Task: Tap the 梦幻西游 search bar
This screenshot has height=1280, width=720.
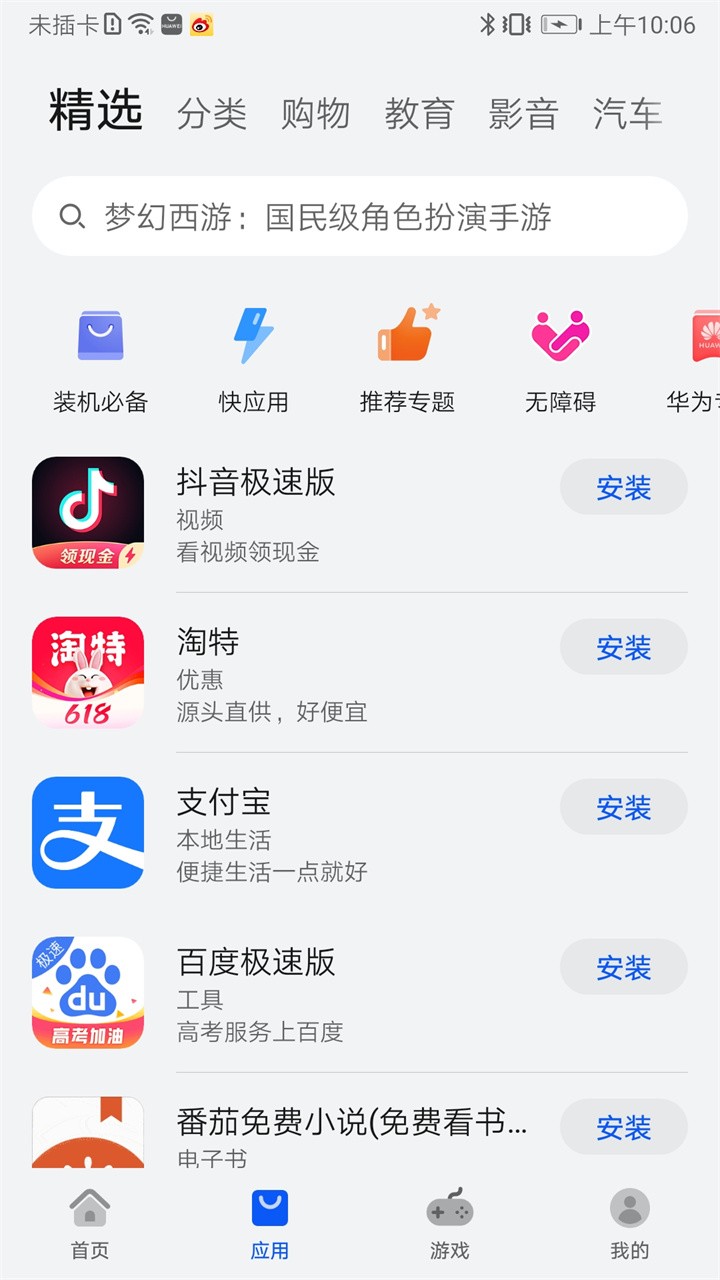Action: [x=360, y=215]
